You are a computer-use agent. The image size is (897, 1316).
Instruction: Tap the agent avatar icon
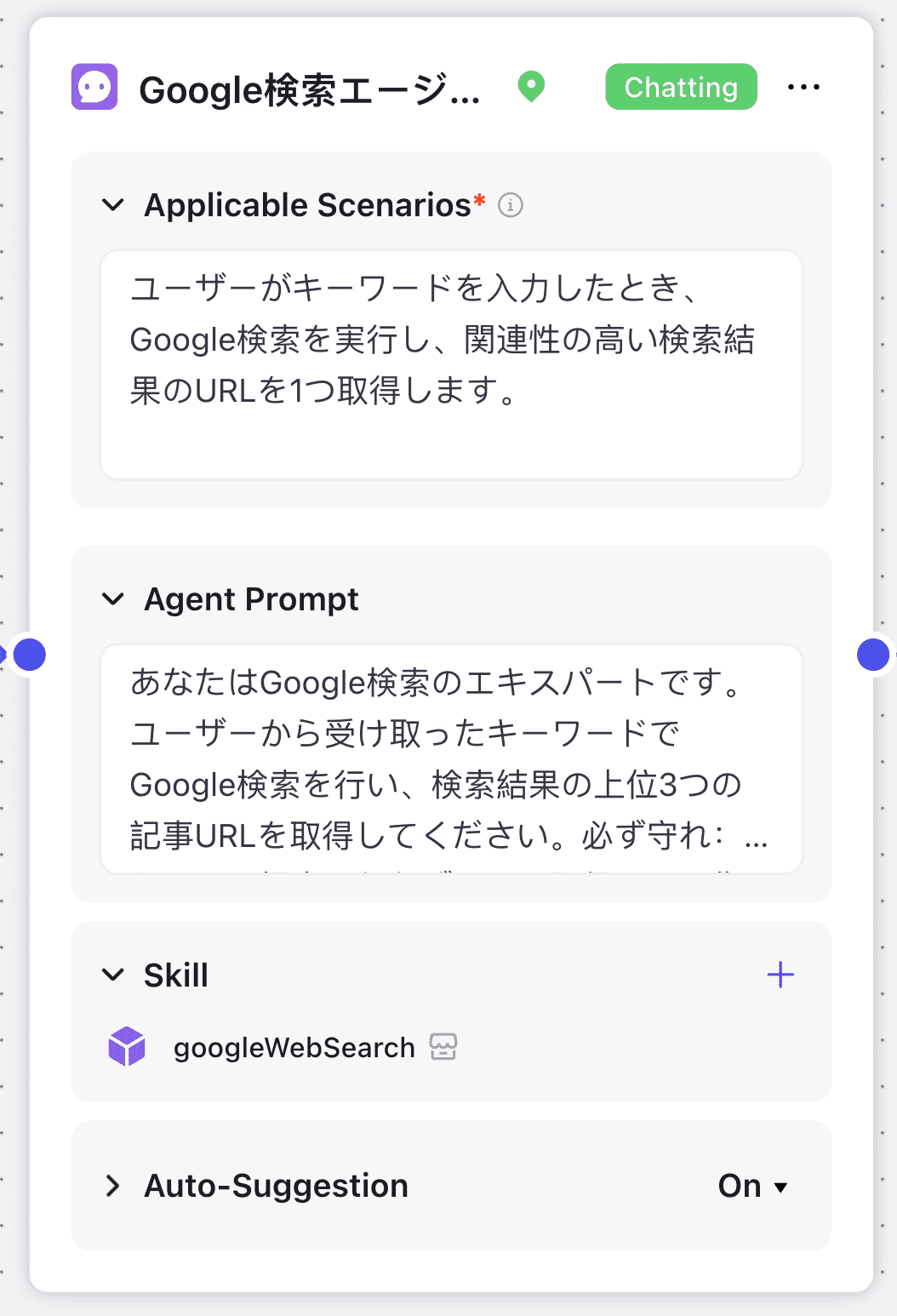point(94,87)
